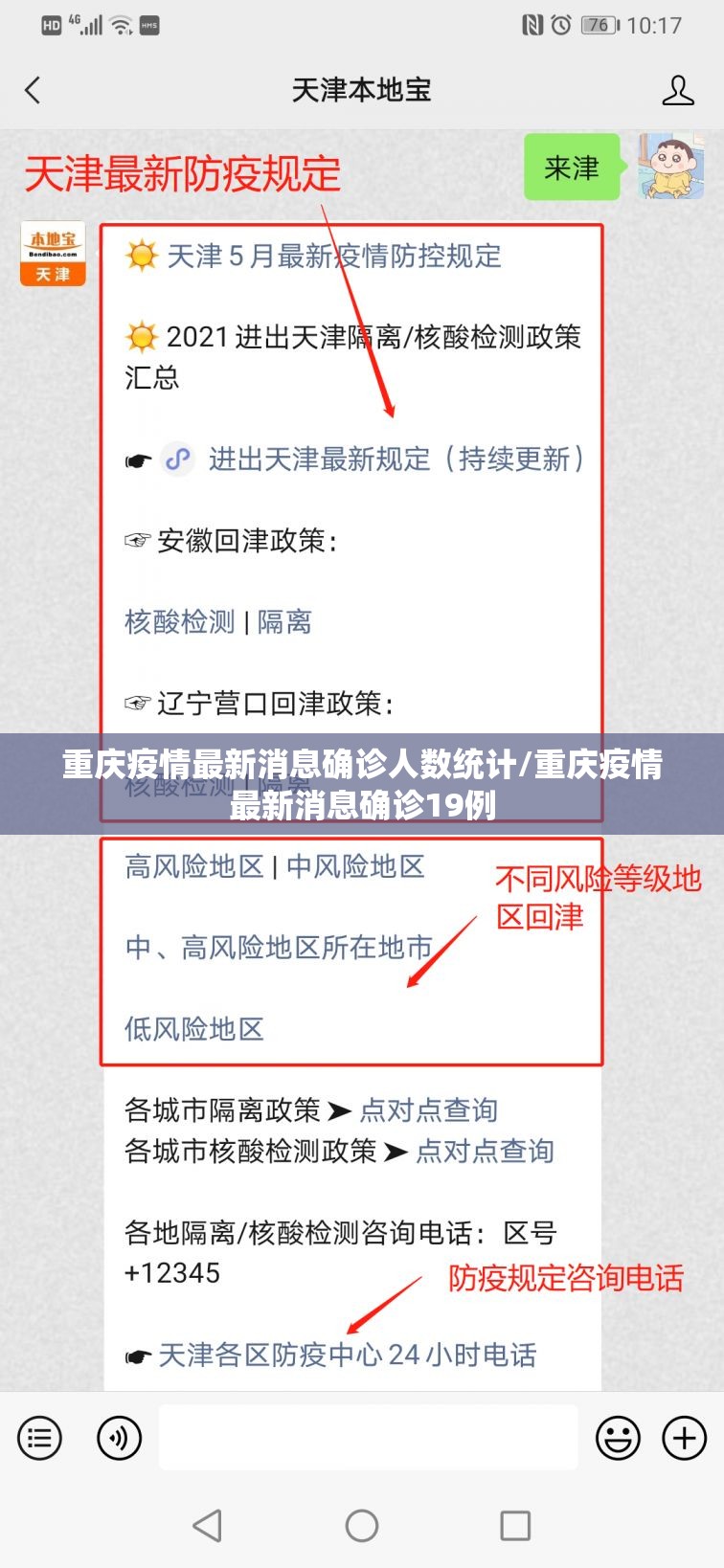Go back from the 天津本地宝 chat
Image resolution: width=724 pixels, height=1568 pixels.
click(33, 91)
